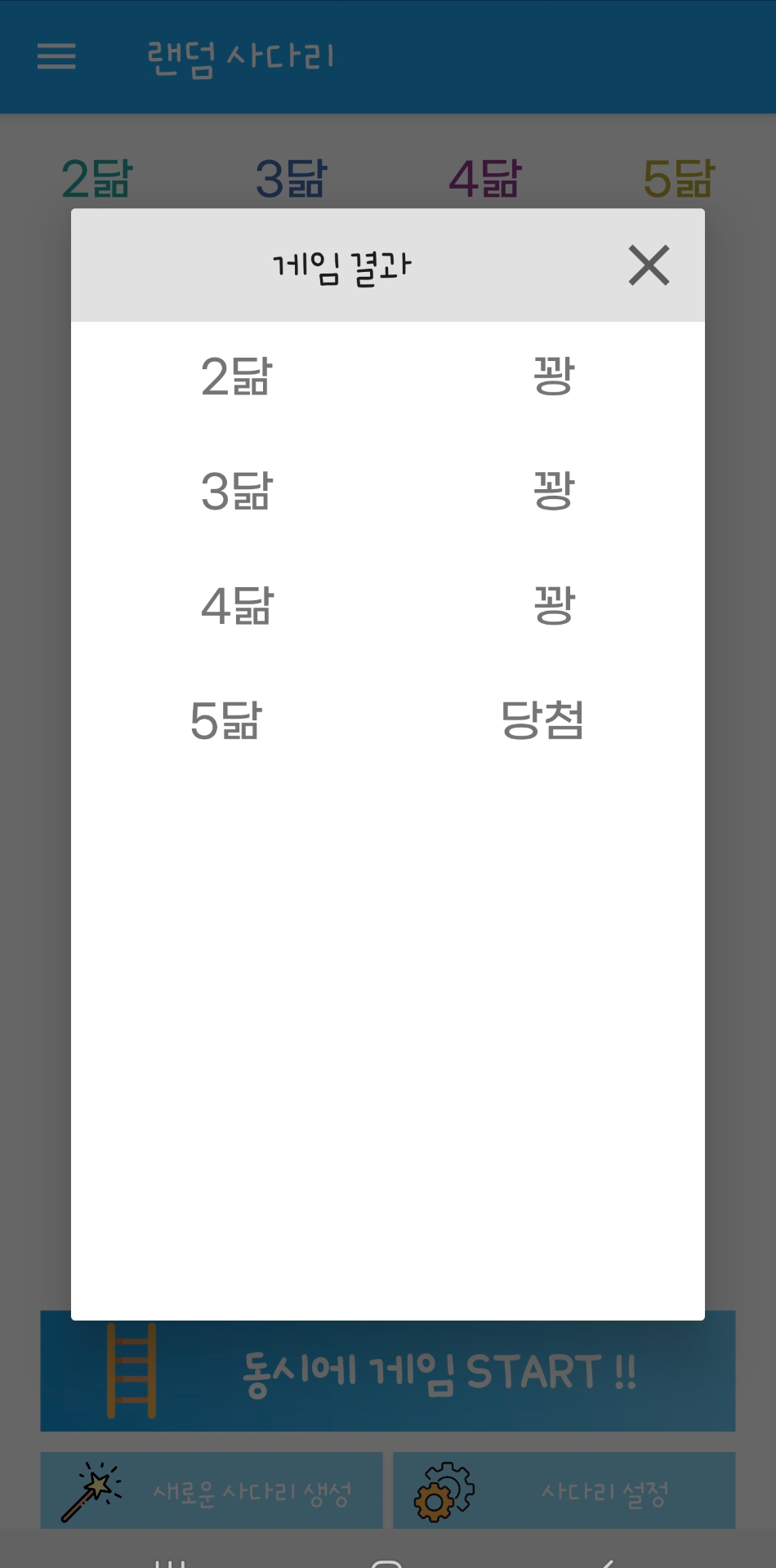Create a new ladder with 새로운 사다리 생성
This screenshot has width=776, height=1568.
click(212, 1491)
